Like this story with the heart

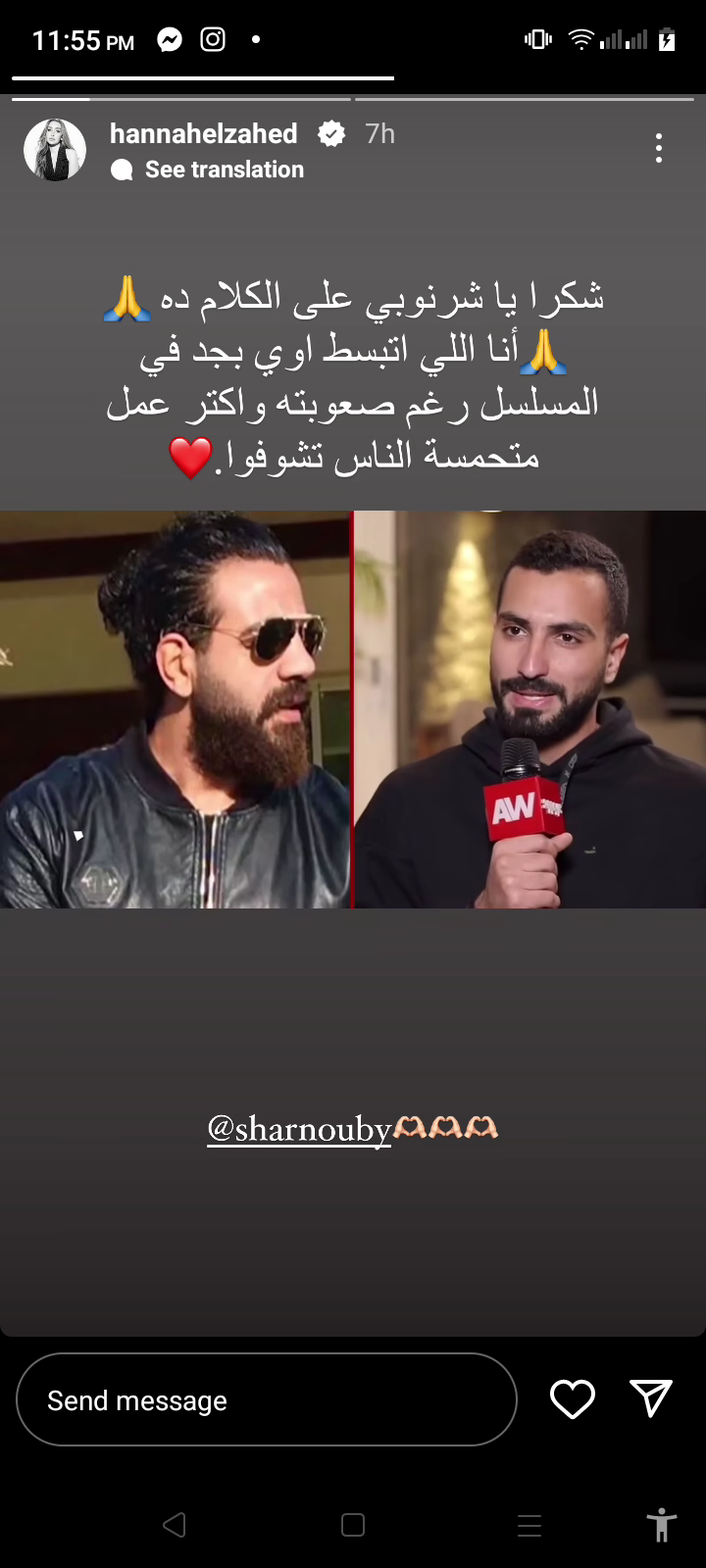coord(573,1398)
